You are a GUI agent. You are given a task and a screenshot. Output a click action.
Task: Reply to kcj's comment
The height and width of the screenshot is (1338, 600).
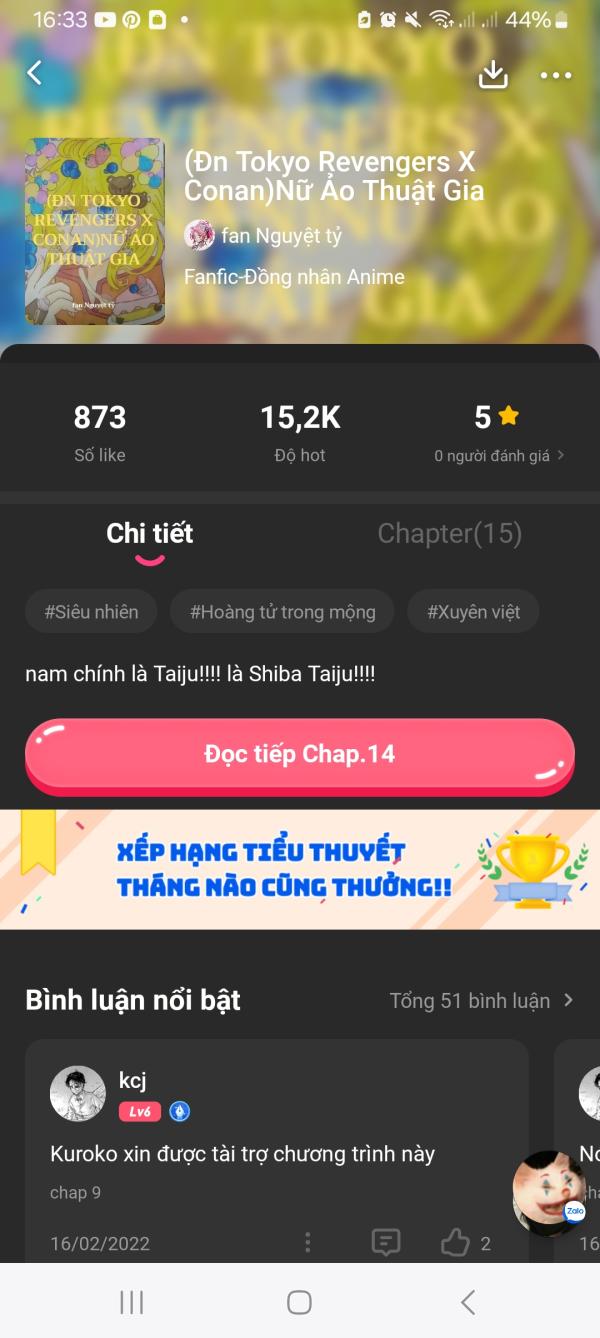(385, 1243)
